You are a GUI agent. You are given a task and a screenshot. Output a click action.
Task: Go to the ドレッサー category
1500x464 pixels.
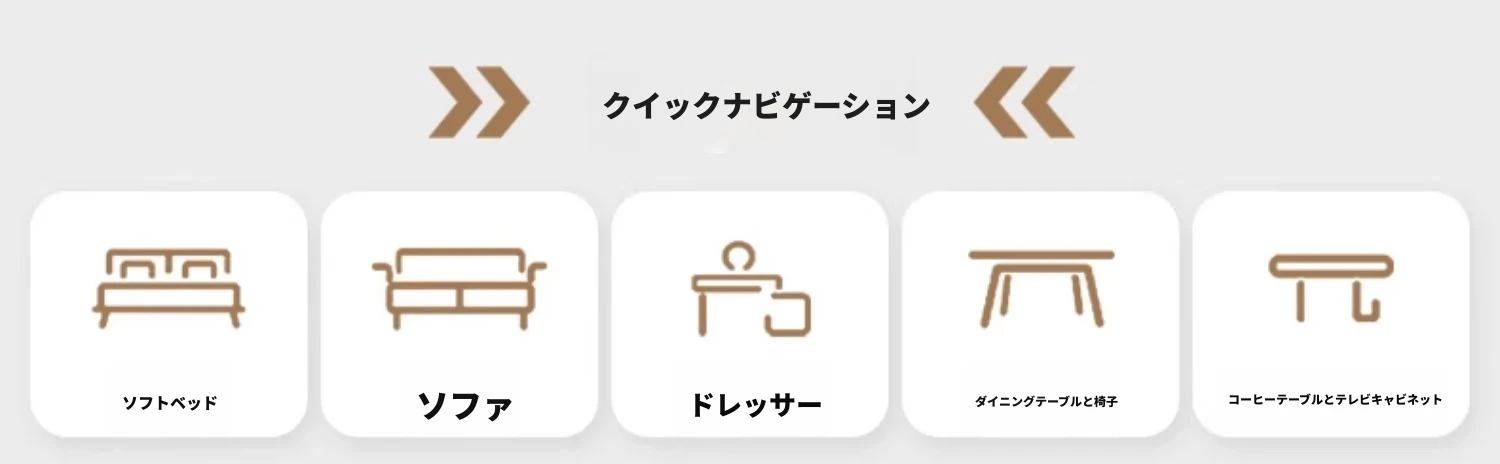coord(750,314)
